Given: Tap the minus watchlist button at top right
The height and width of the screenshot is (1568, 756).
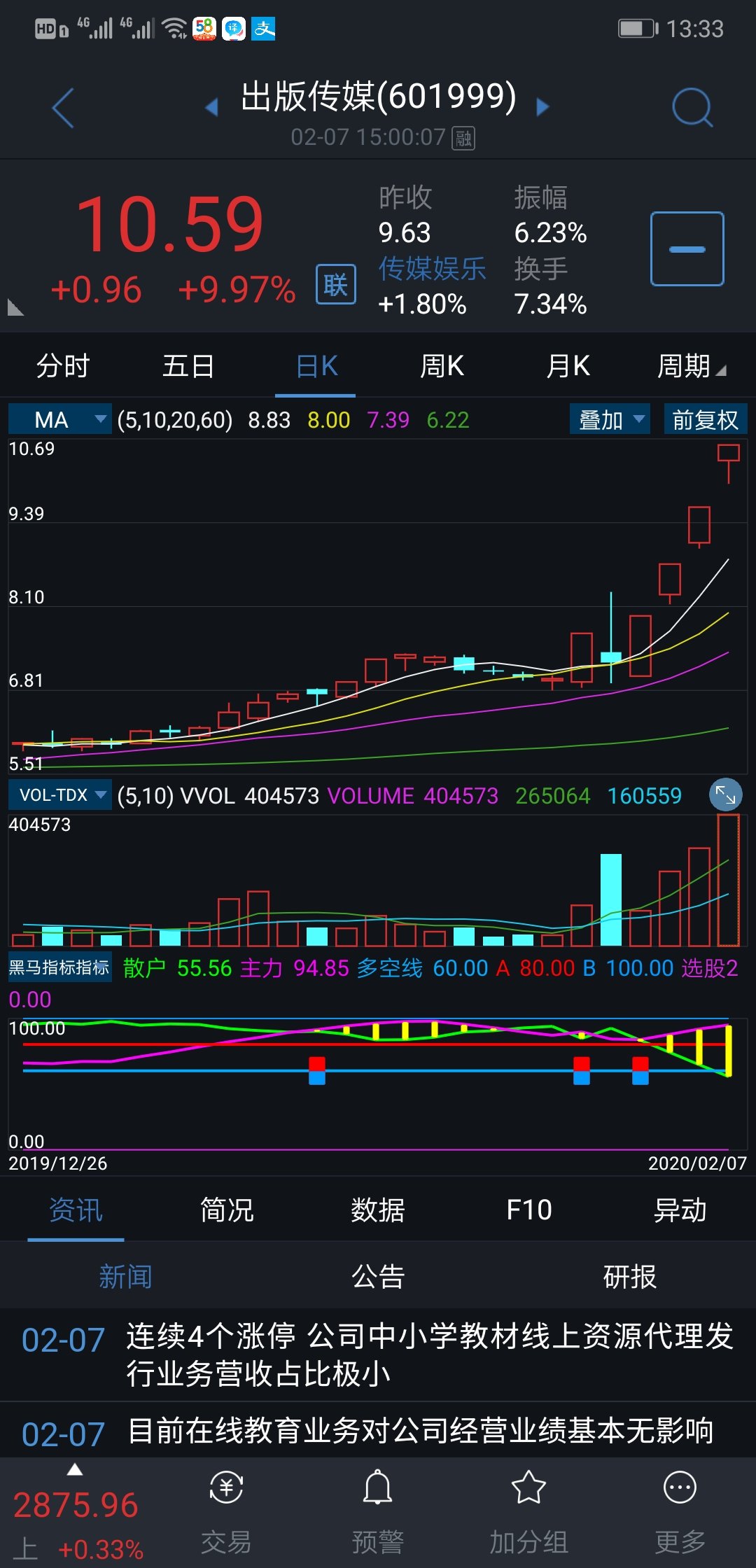Looking at the screenshot, I should (x=686, y=248).
